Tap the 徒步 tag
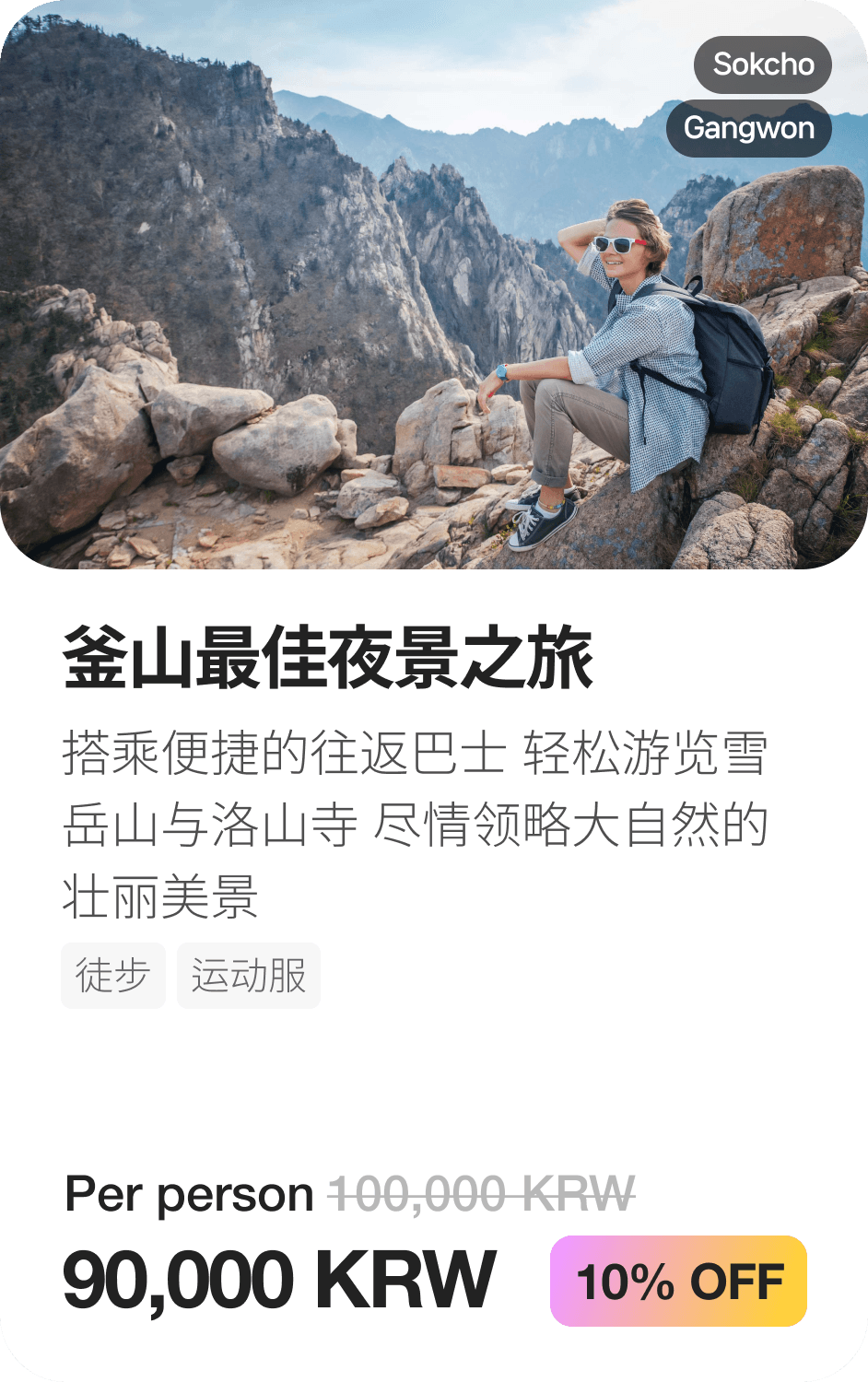 pos(113,976)
